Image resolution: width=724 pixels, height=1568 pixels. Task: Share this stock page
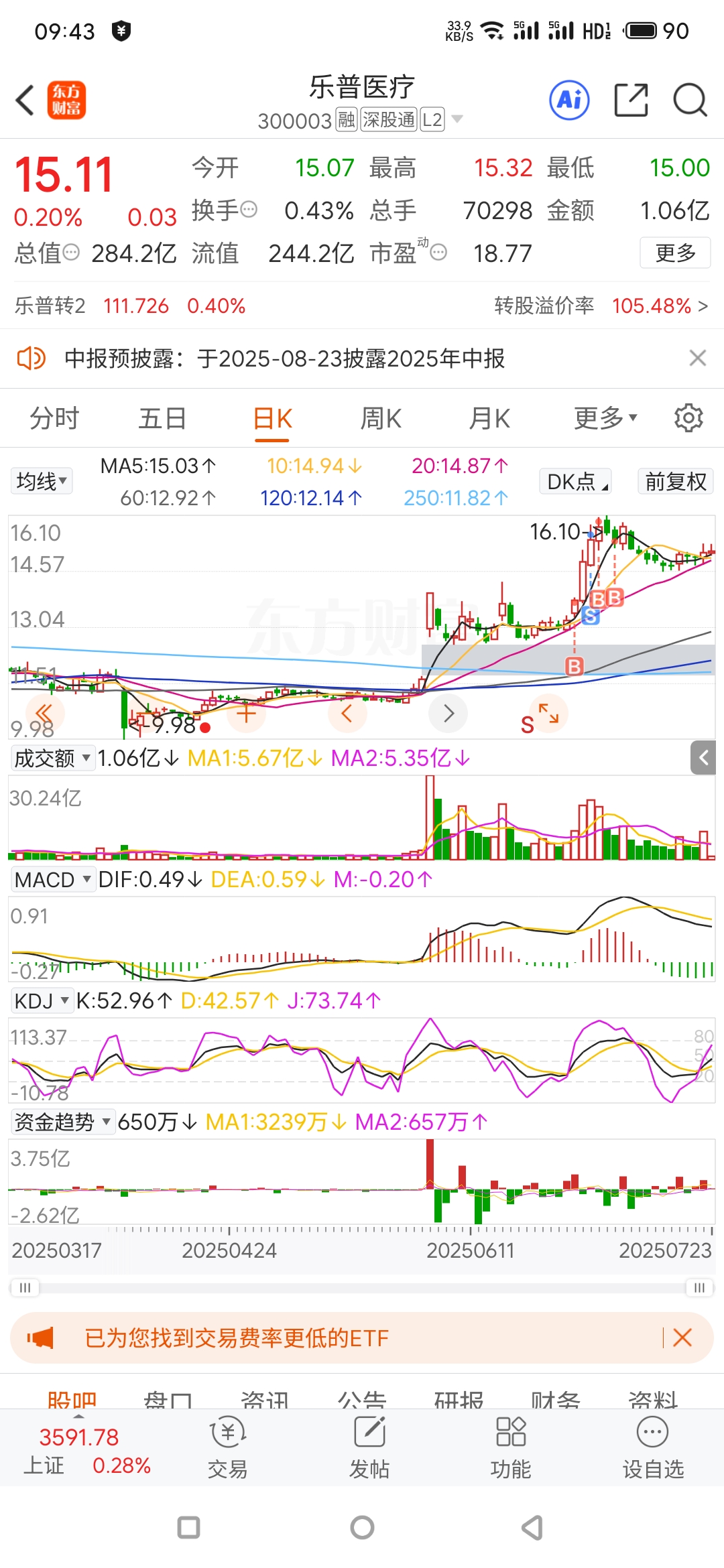[631, 101]
